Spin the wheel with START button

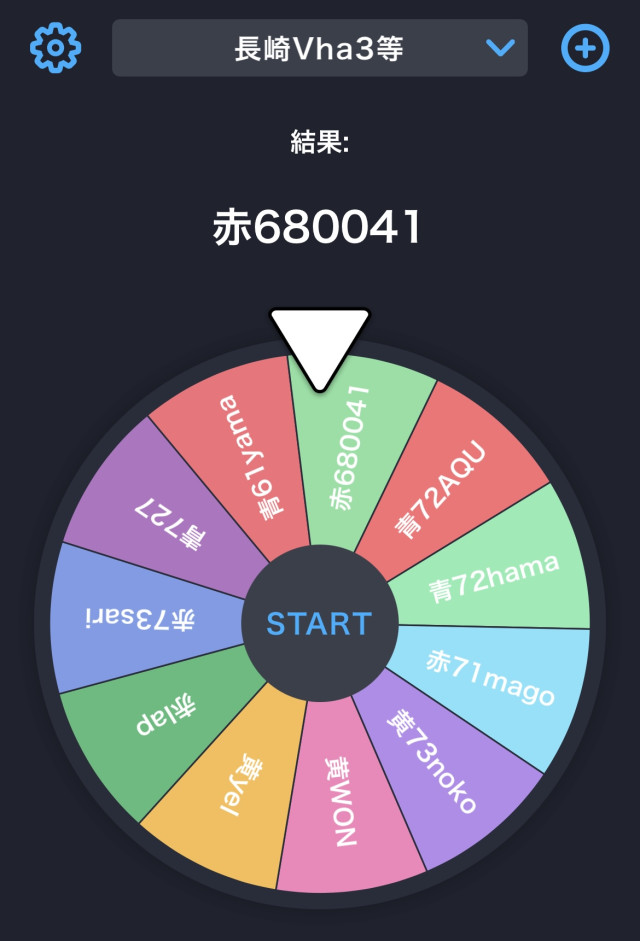(x=319, y=623)
